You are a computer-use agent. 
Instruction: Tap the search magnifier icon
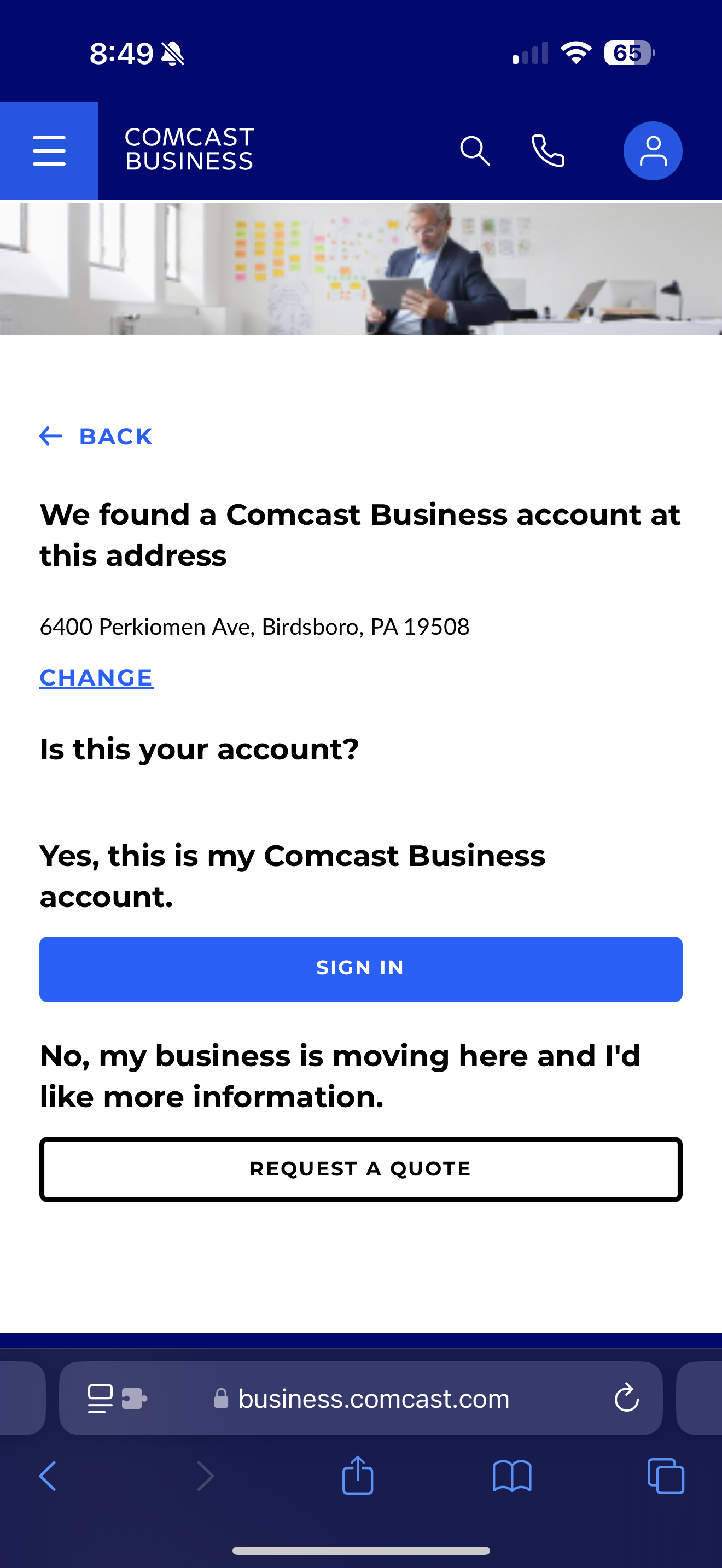pos(475,151)
